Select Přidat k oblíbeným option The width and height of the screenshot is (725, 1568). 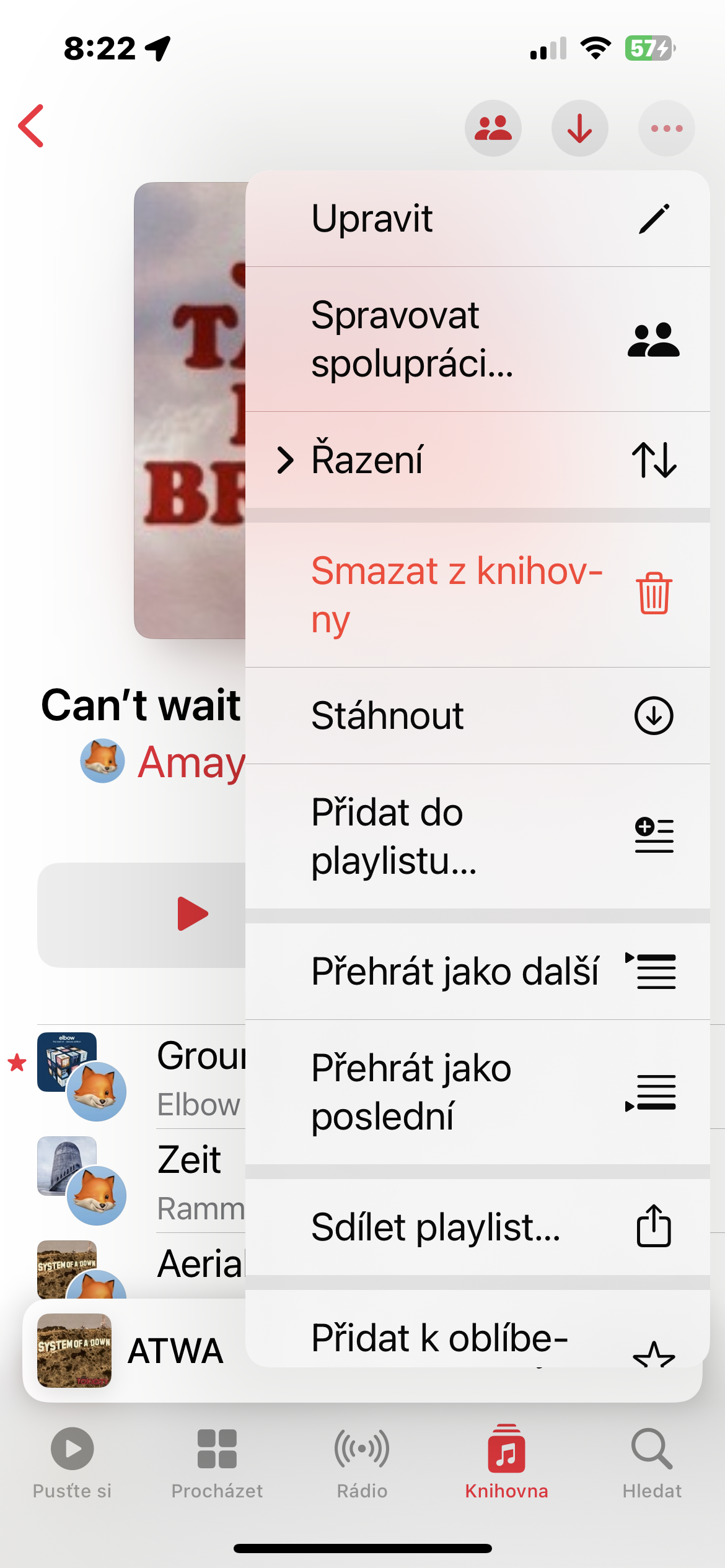coord(477,1339)
